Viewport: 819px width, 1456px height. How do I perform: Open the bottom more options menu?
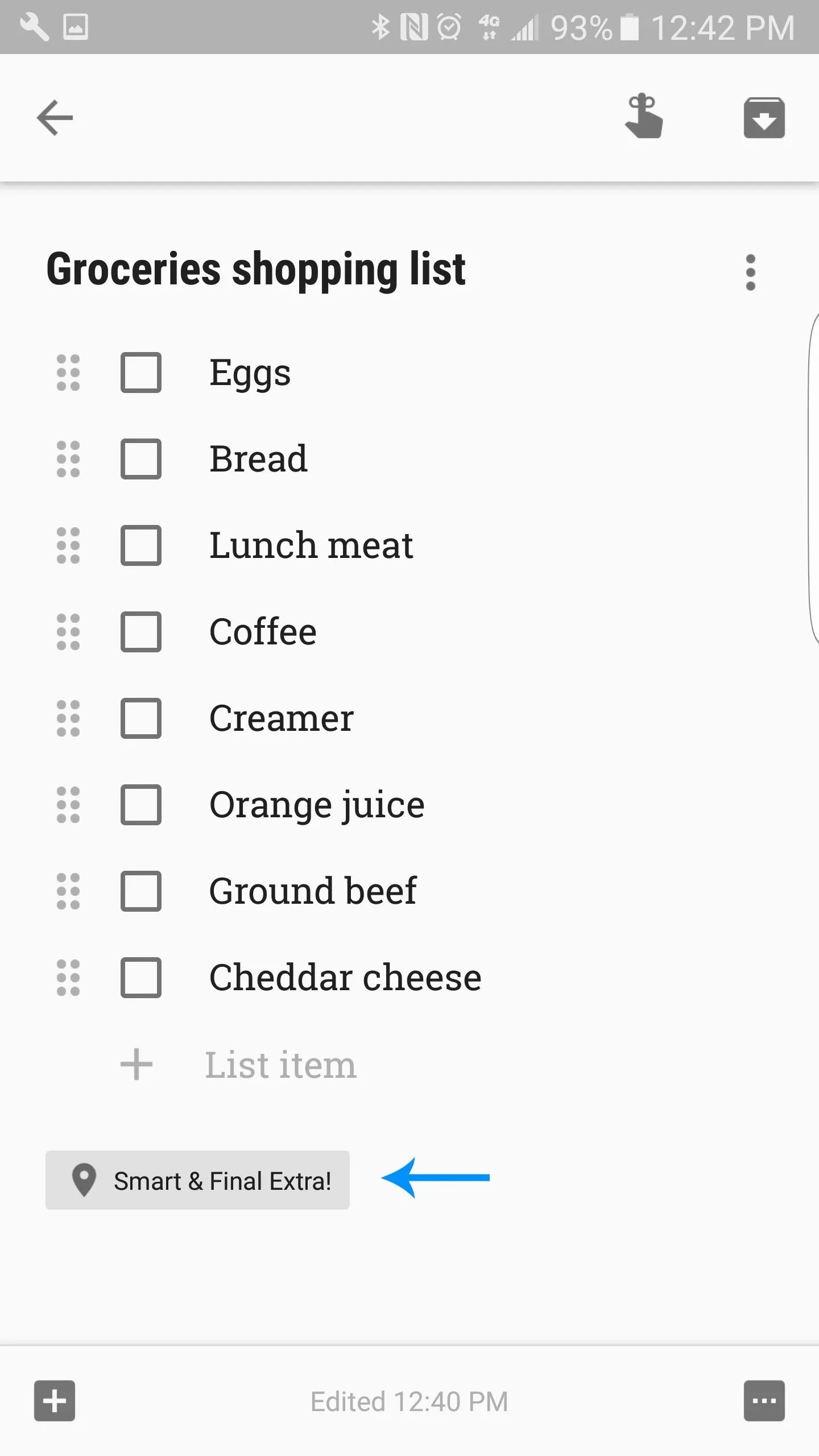pos(764,1401)
